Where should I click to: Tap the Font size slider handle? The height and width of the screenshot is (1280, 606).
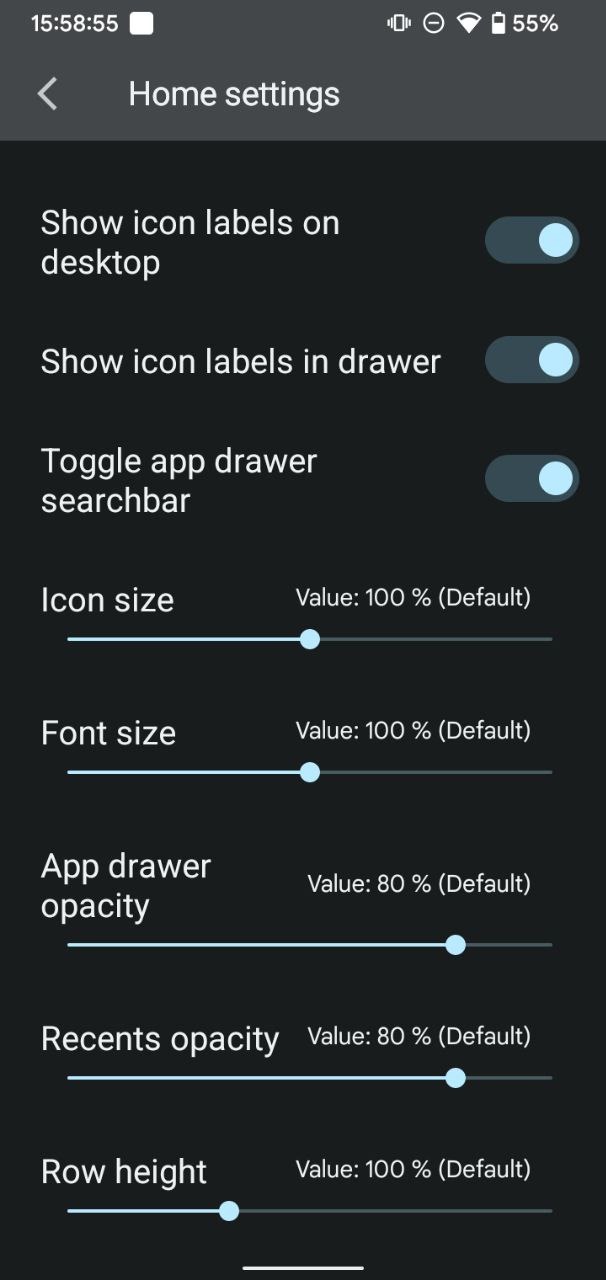310,772
